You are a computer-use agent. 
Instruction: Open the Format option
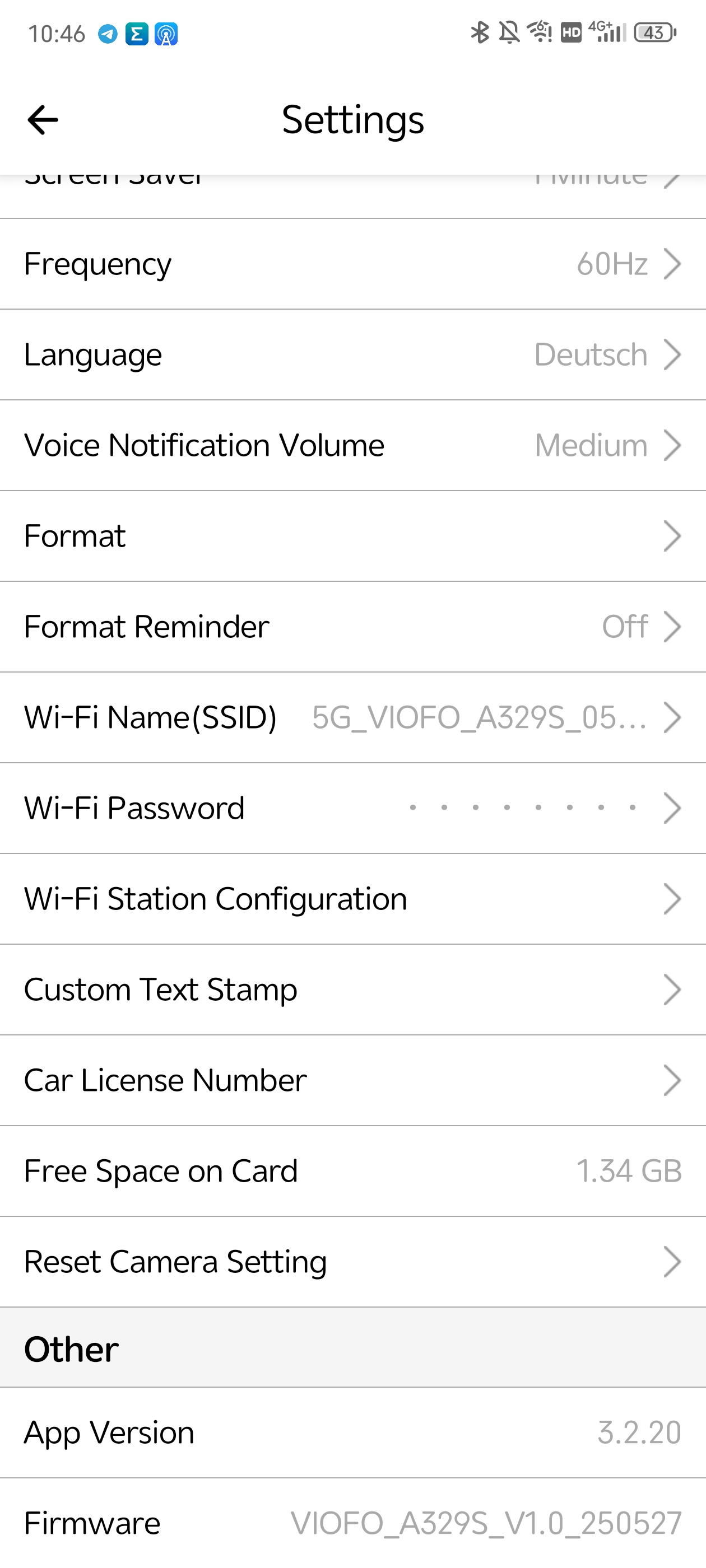pyautogui.click(x=352, y=536)
